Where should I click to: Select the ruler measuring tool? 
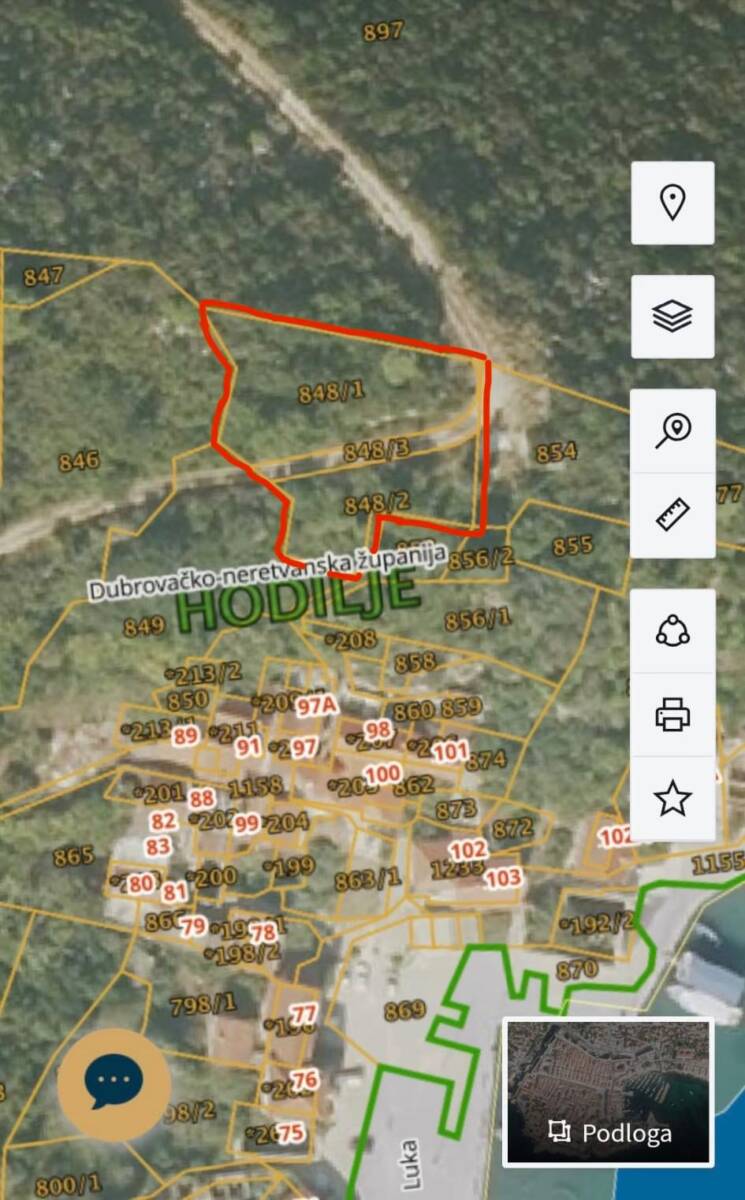pyautogui.click(x=672, y=516)
